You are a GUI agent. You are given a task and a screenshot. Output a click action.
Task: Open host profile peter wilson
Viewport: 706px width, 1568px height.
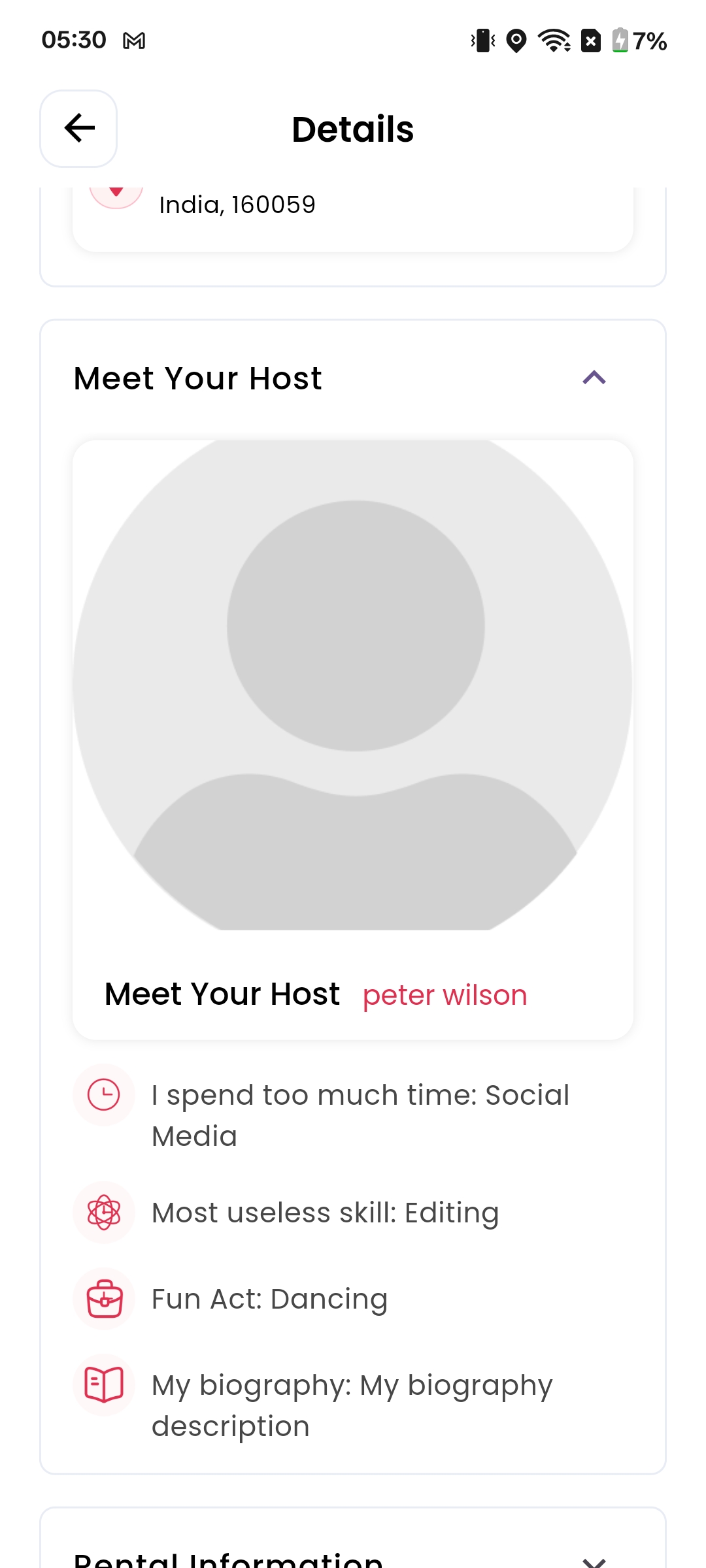[445, 995]
